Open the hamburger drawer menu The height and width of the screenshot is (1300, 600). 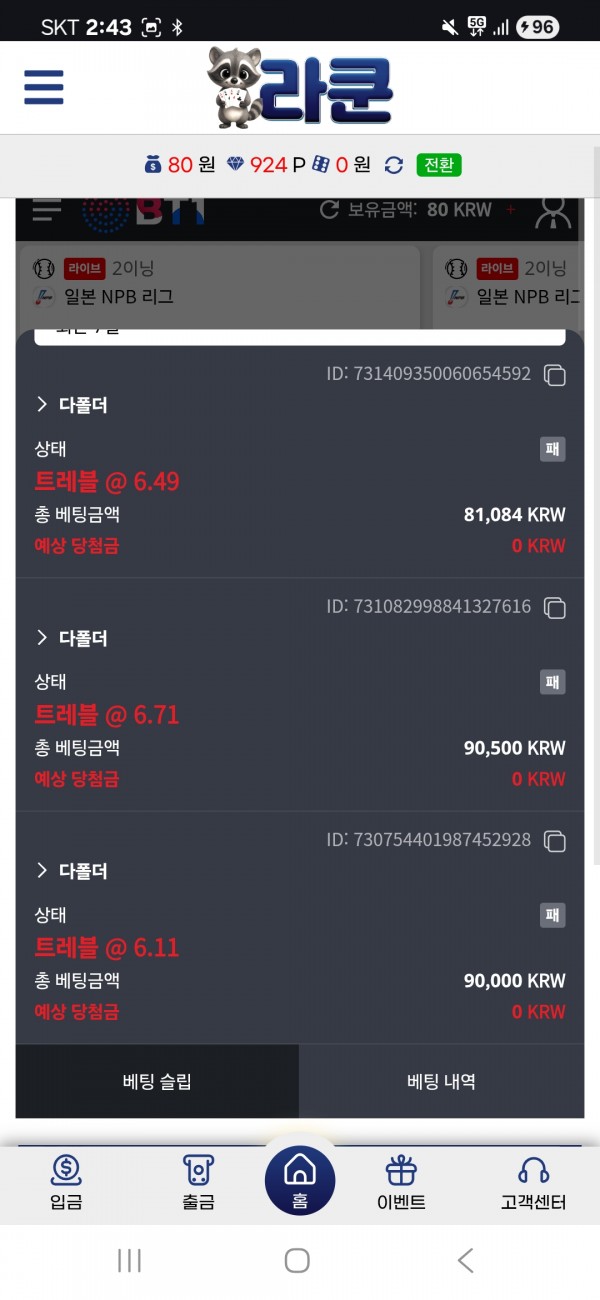[44, 87]
